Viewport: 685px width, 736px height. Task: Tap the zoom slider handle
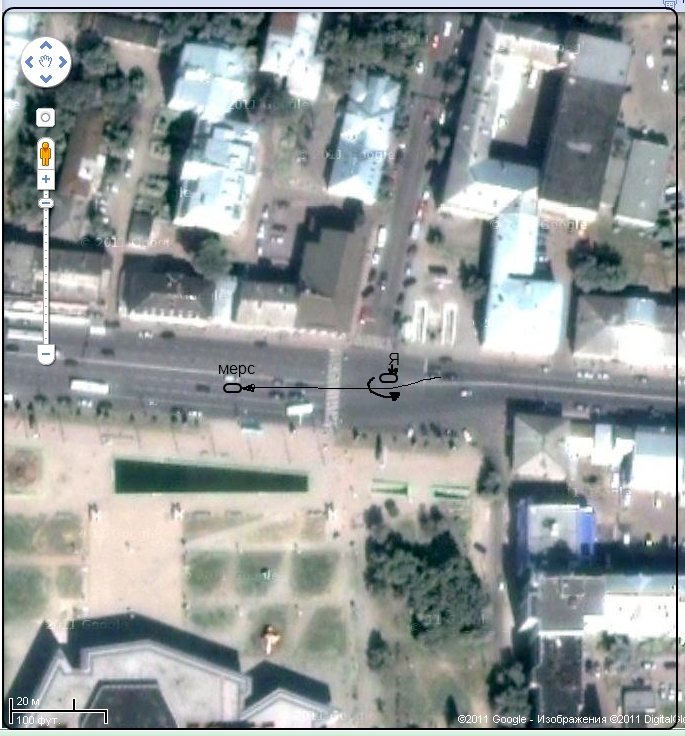click(x=45, y=203)
